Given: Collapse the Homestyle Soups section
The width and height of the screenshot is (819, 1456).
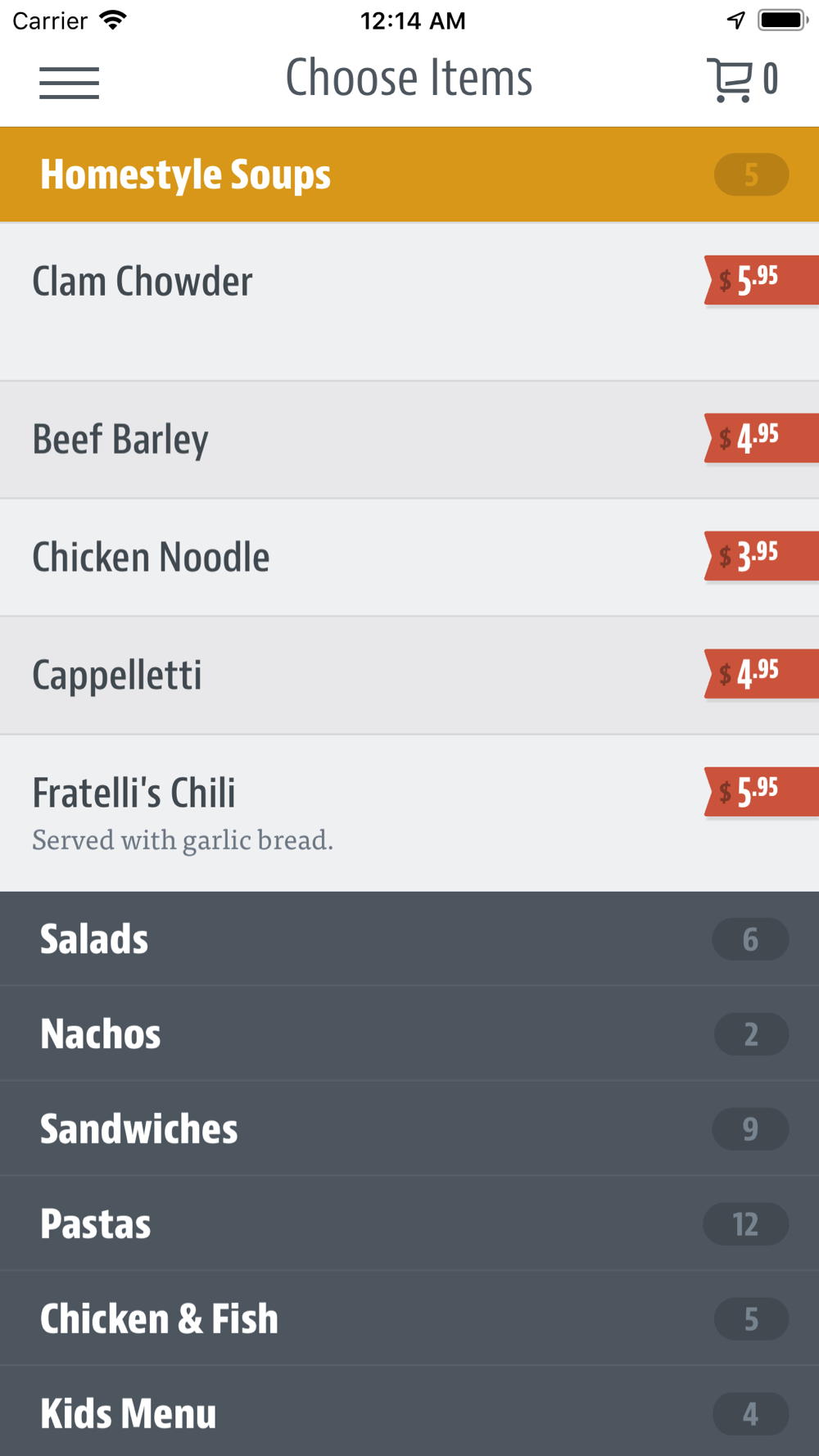Looking at the screenshot, I should (x=409, y=174).
